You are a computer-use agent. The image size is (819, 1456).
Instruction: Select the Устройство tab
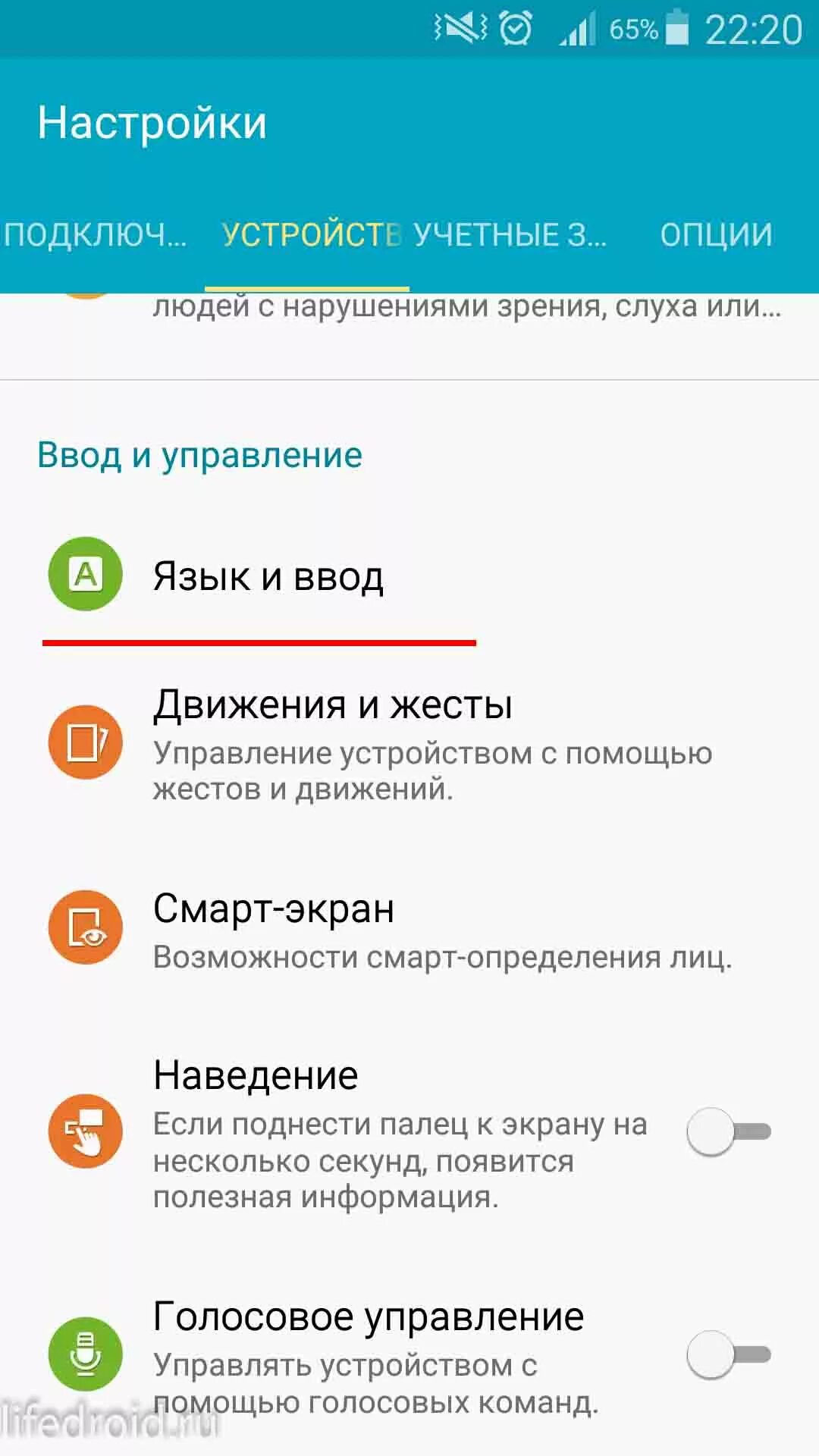tap(307, 235)
